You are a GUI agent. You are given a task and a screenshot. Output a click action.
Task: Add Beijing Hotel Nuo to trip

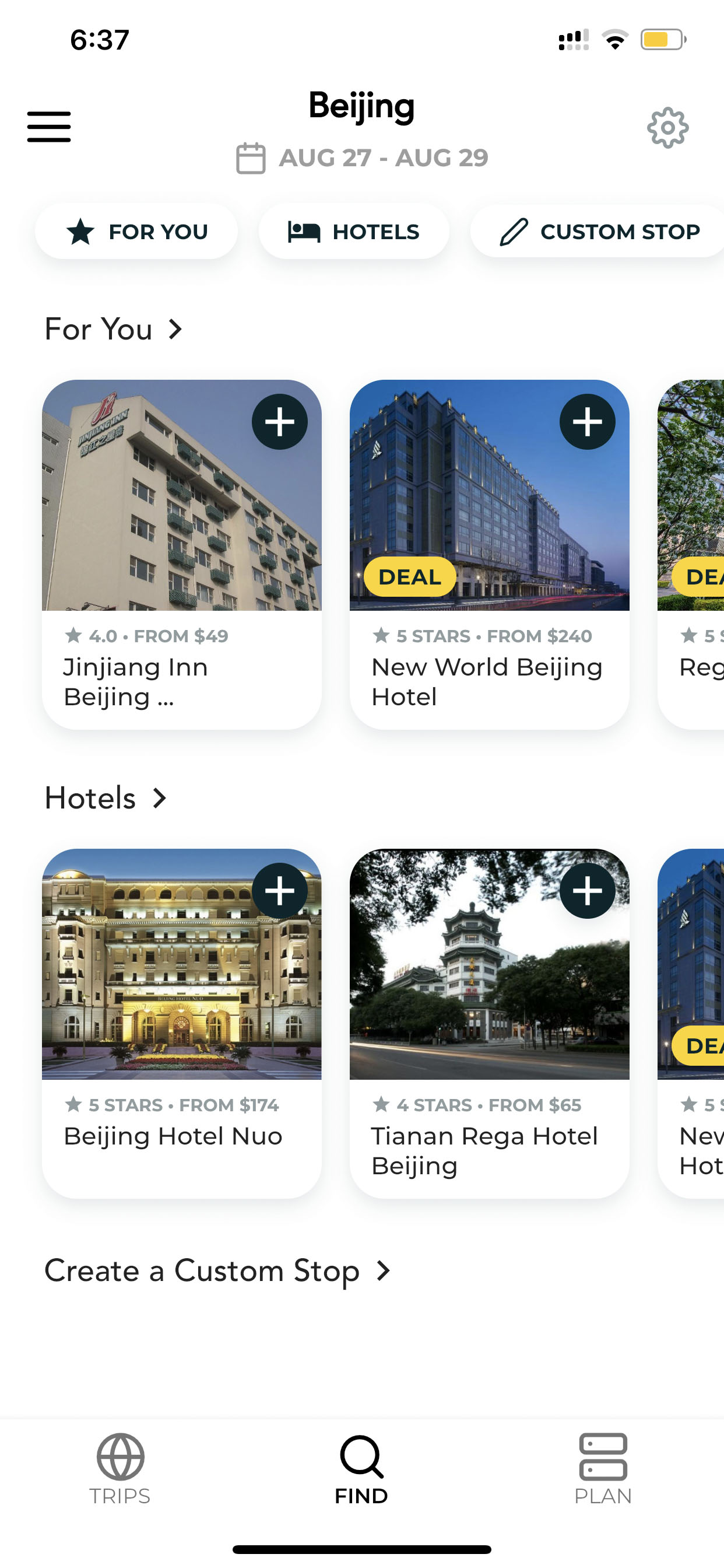[279, 891]
